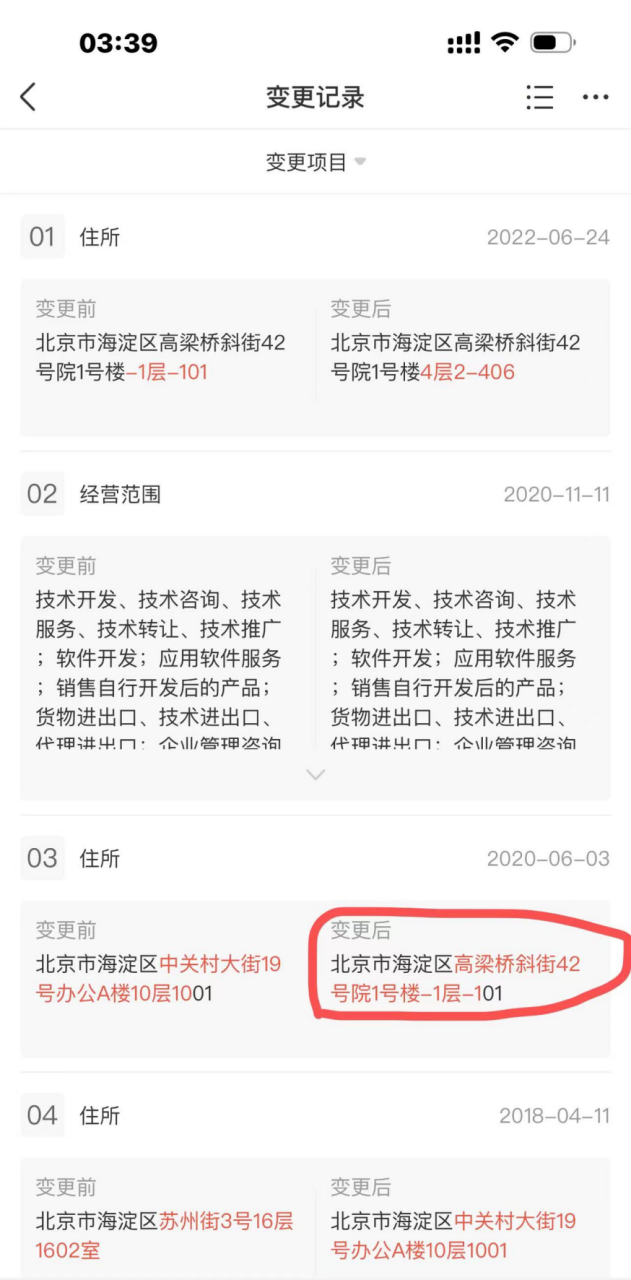The image size is (631, 1280).
Task: Open the three-dot overflow menu
Action: click(596, 97)
